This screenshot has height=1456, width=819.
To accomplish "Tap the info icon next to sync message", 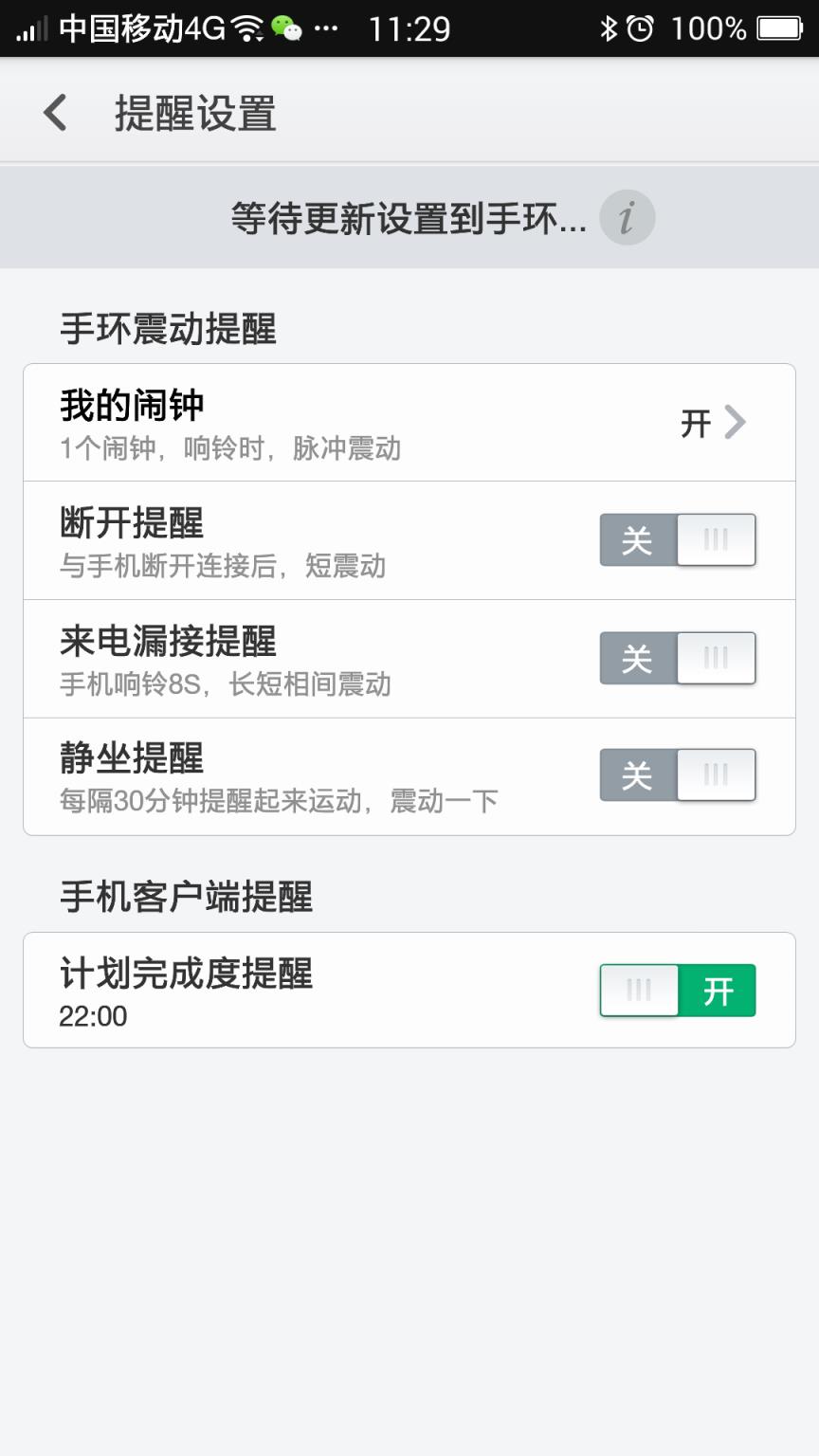I will [x=627, y=217].
